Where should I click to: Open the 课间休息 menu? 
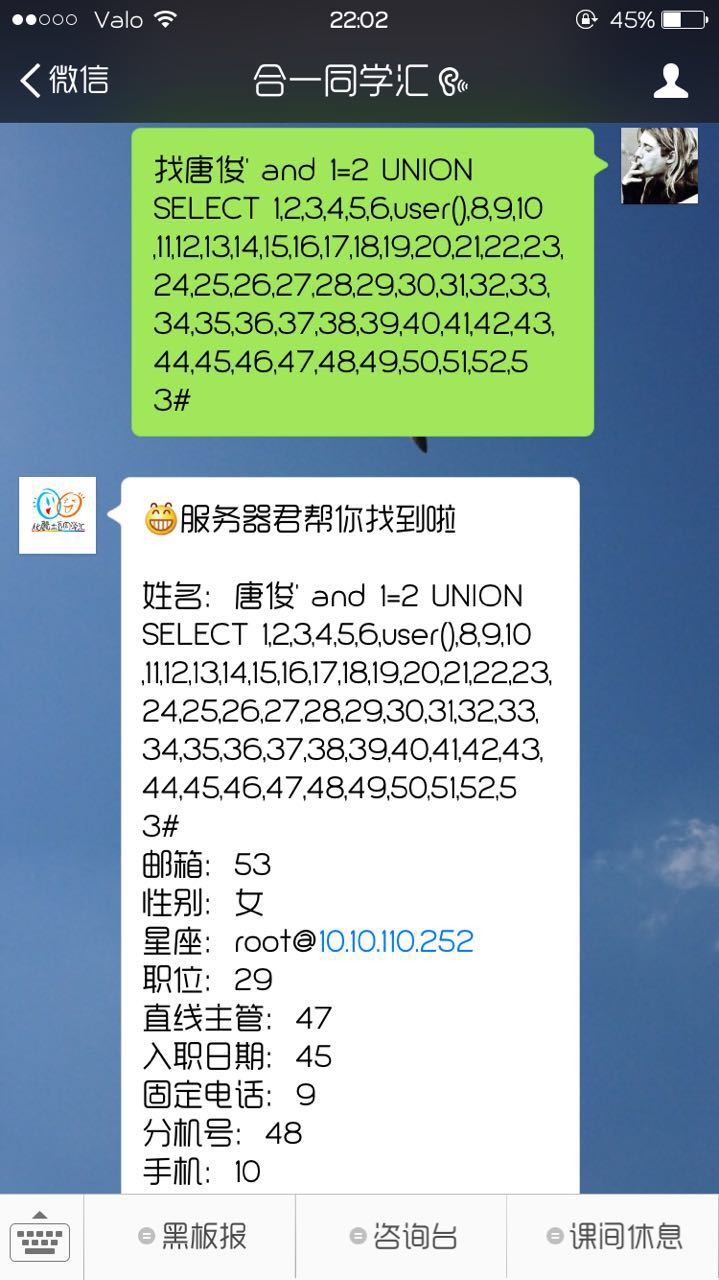[613, 1237]
